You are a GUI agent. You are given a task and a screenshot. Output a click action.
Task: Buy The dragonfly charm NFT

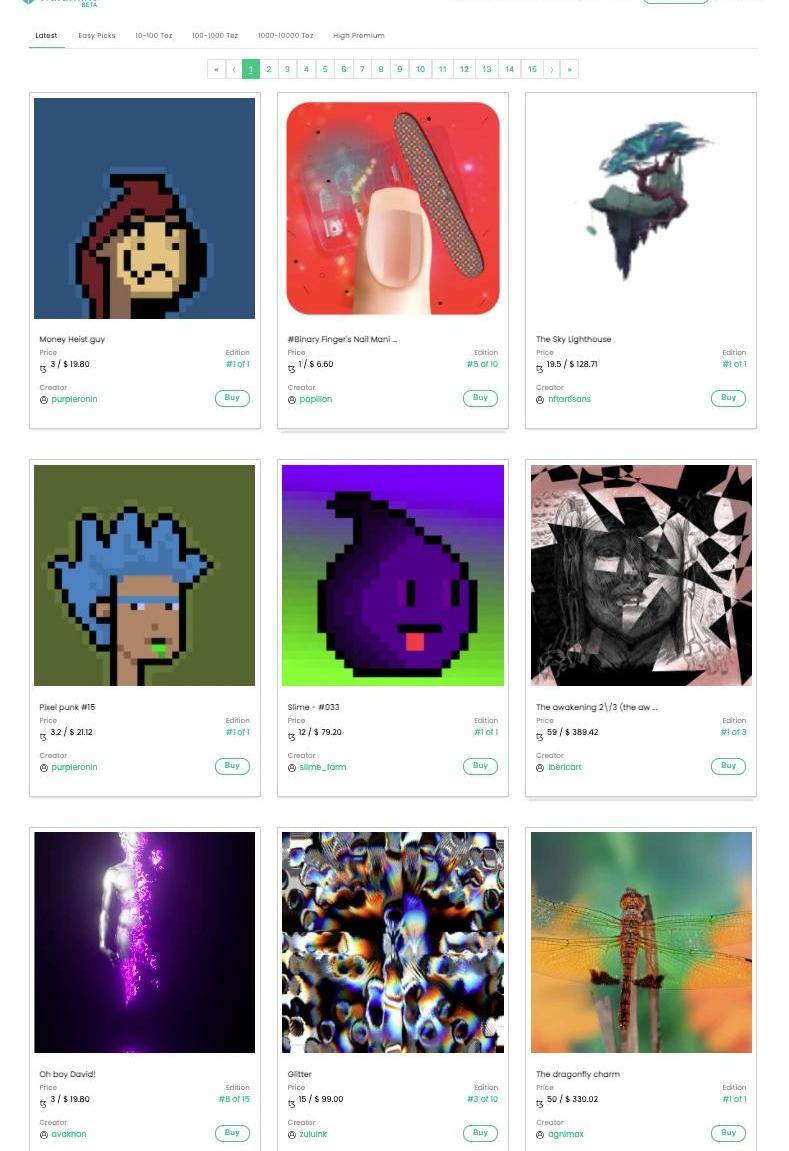coord(728,1133)
